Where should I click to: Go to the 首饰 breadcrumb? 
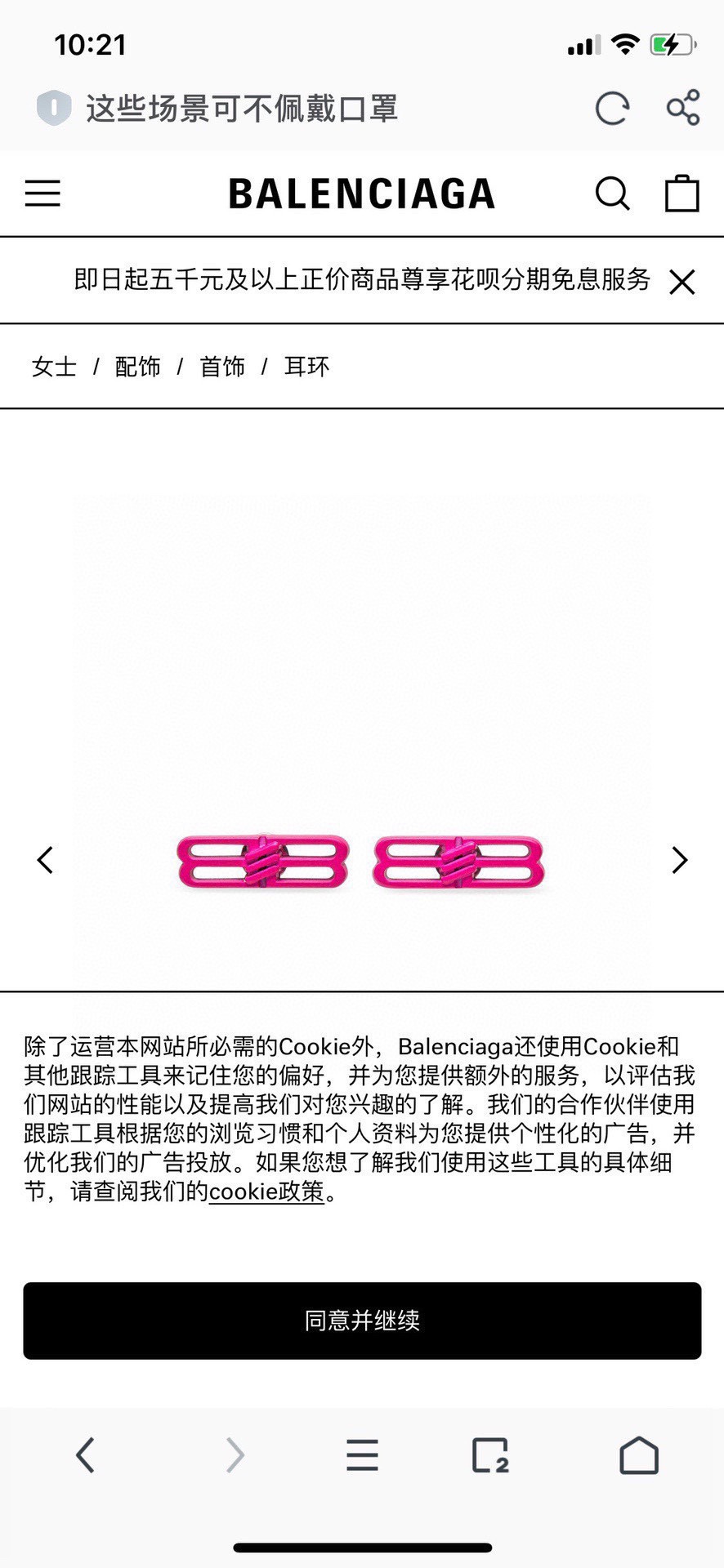pos(222,367)
